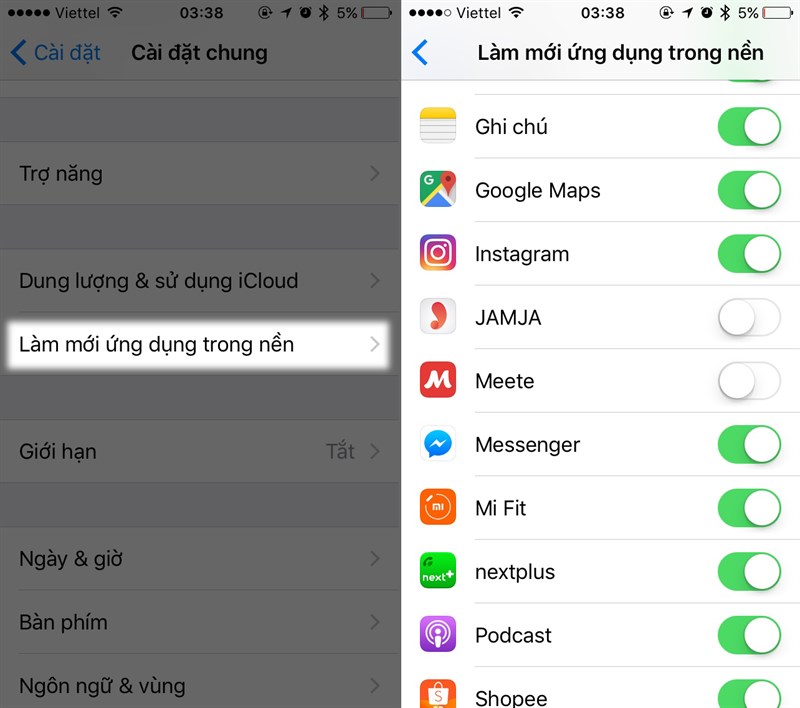Image resolution: width=800 pixels, height=708 pixels.
Task: Turn off background refresh for Ghi chú
Action: point(748,127)
